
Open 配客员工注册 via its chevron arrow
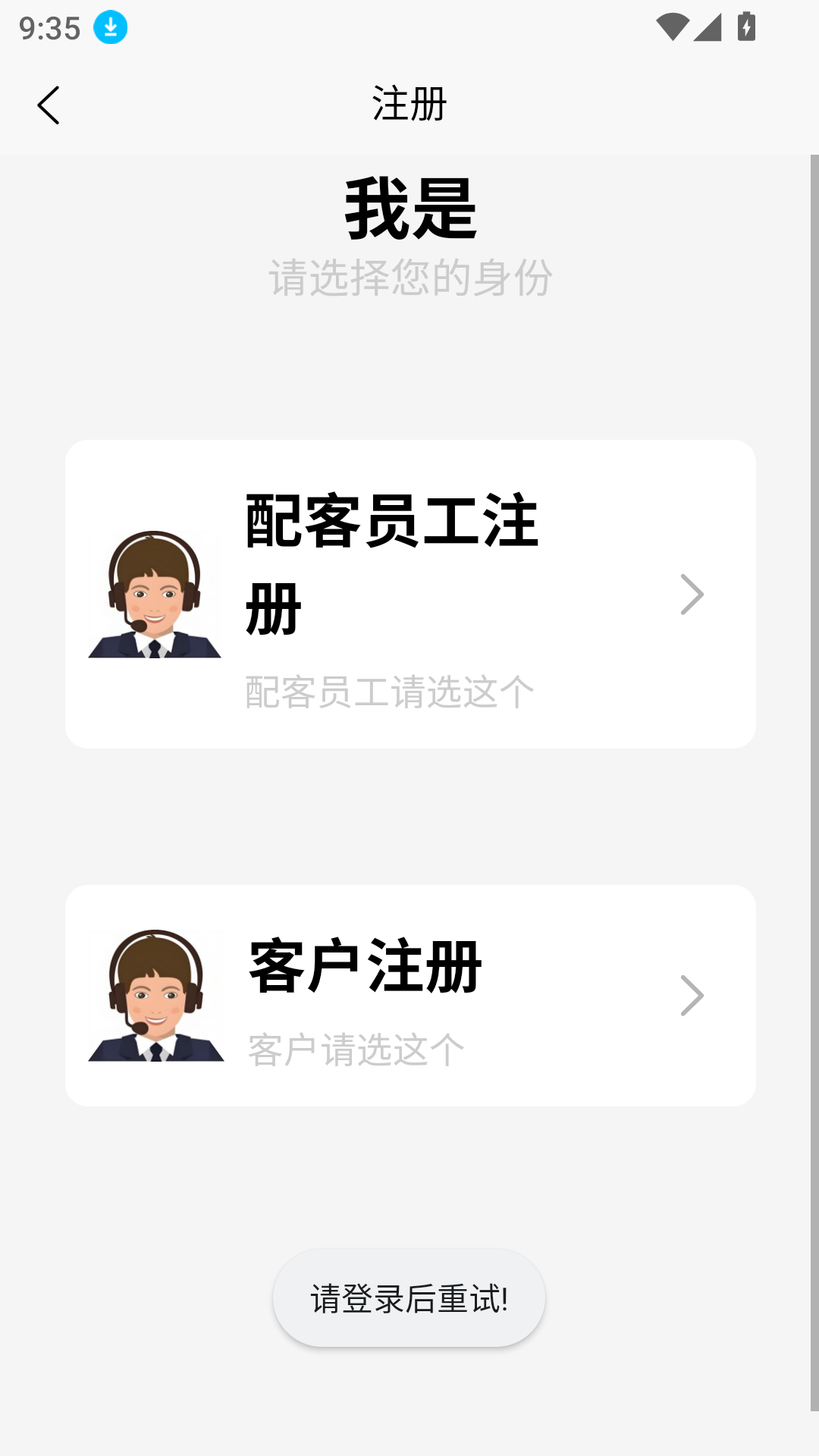coord(691,595)
